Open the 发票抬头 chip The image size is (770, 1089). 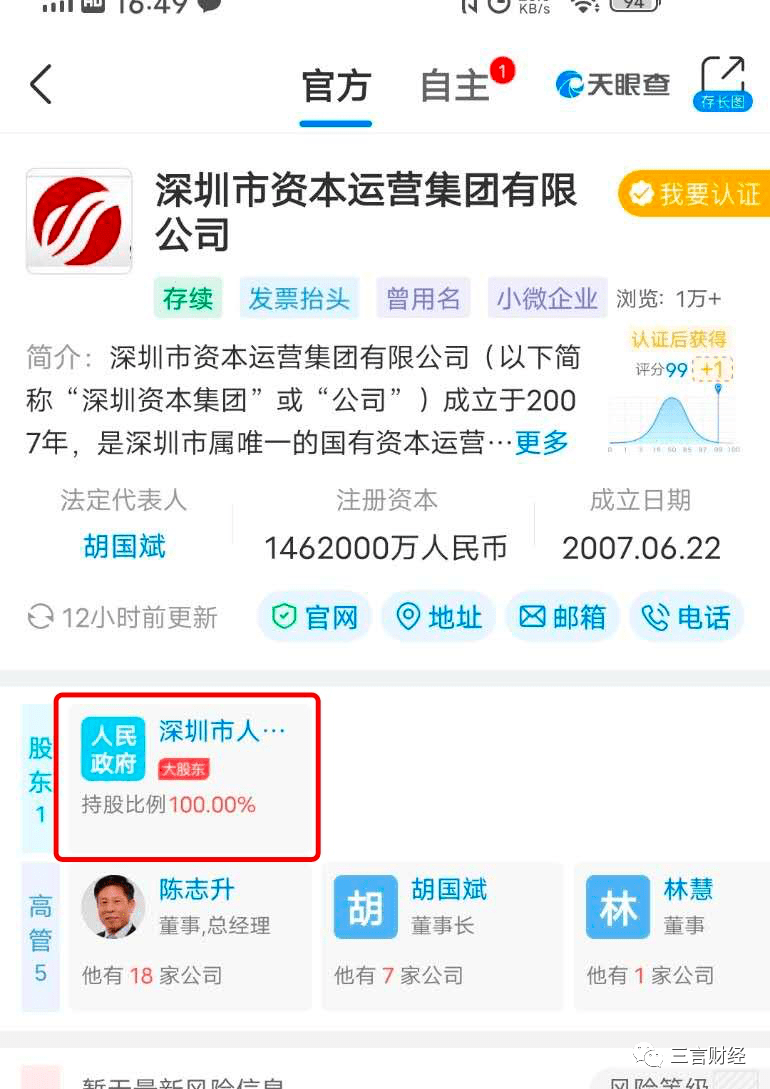click(x=299, y=298)
